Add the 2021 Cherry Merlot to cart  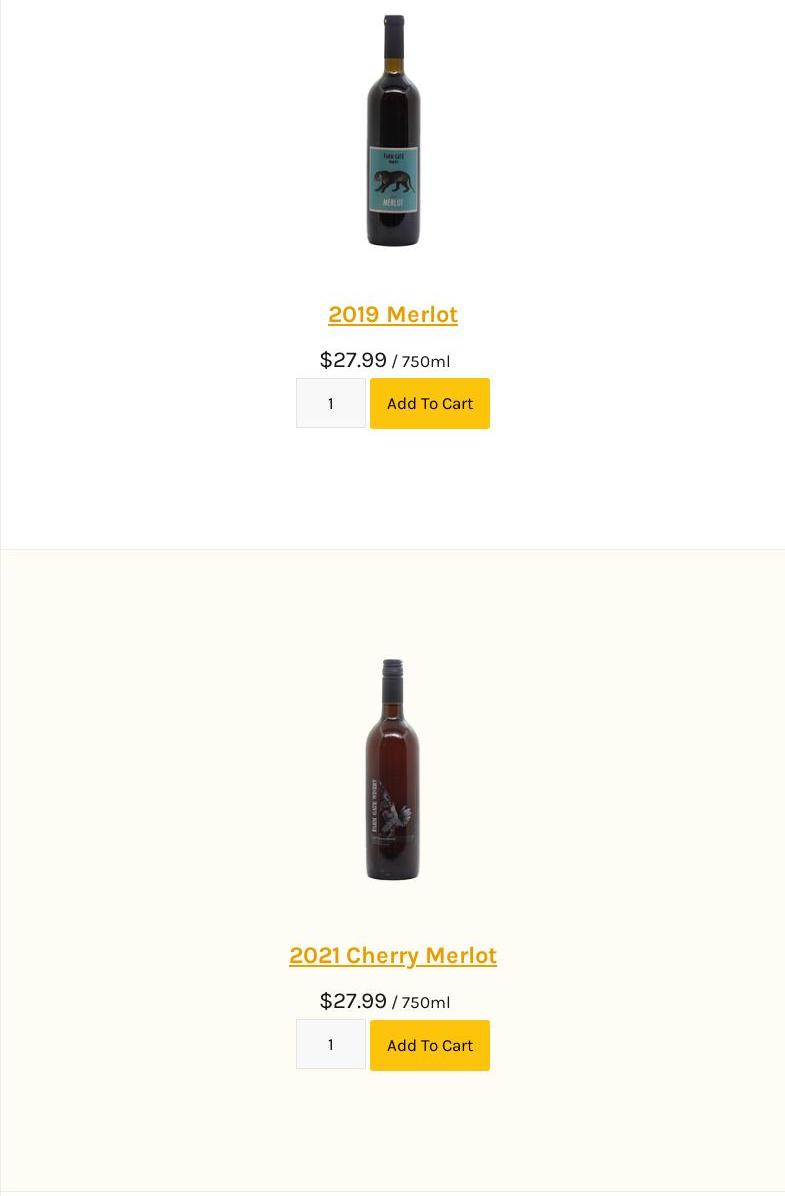(x=429, y=1045)
